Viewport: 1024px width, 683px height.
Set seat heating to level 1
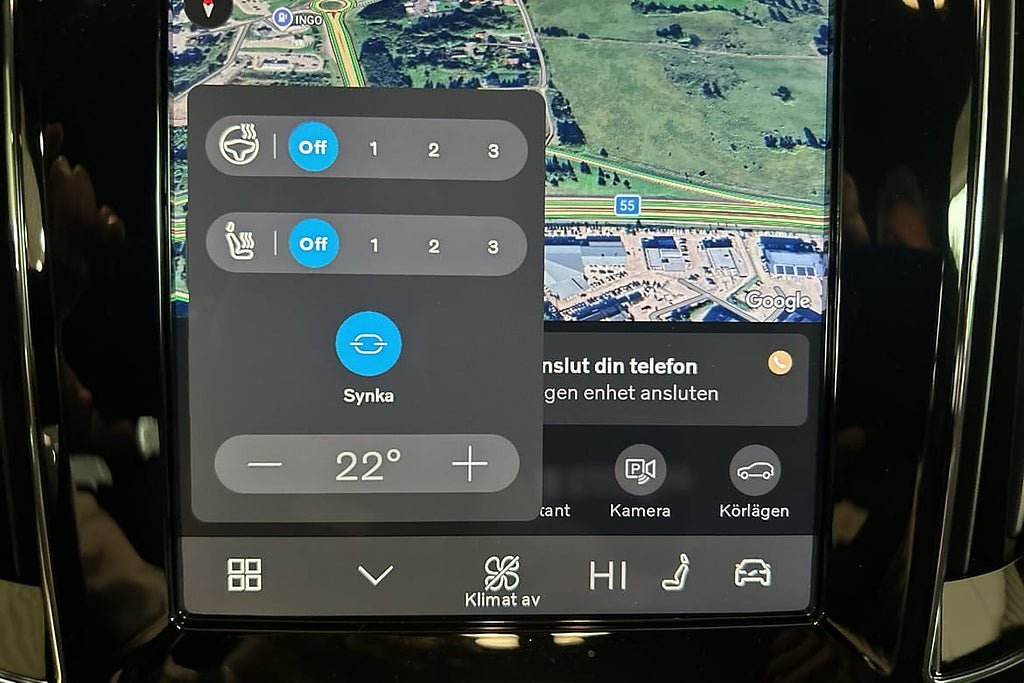coord(374,245)
